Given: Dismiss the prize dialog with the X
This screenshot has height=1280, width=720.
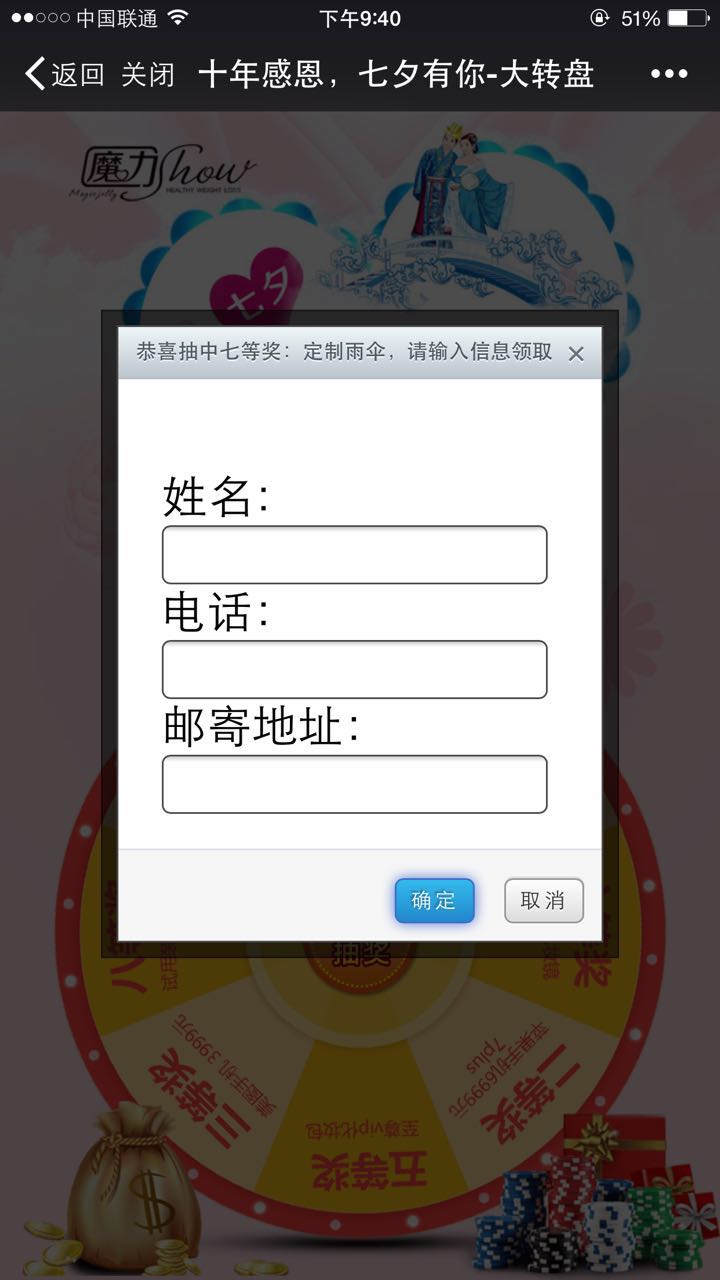Looking at the screenshot, I should [x=576, y=354].
